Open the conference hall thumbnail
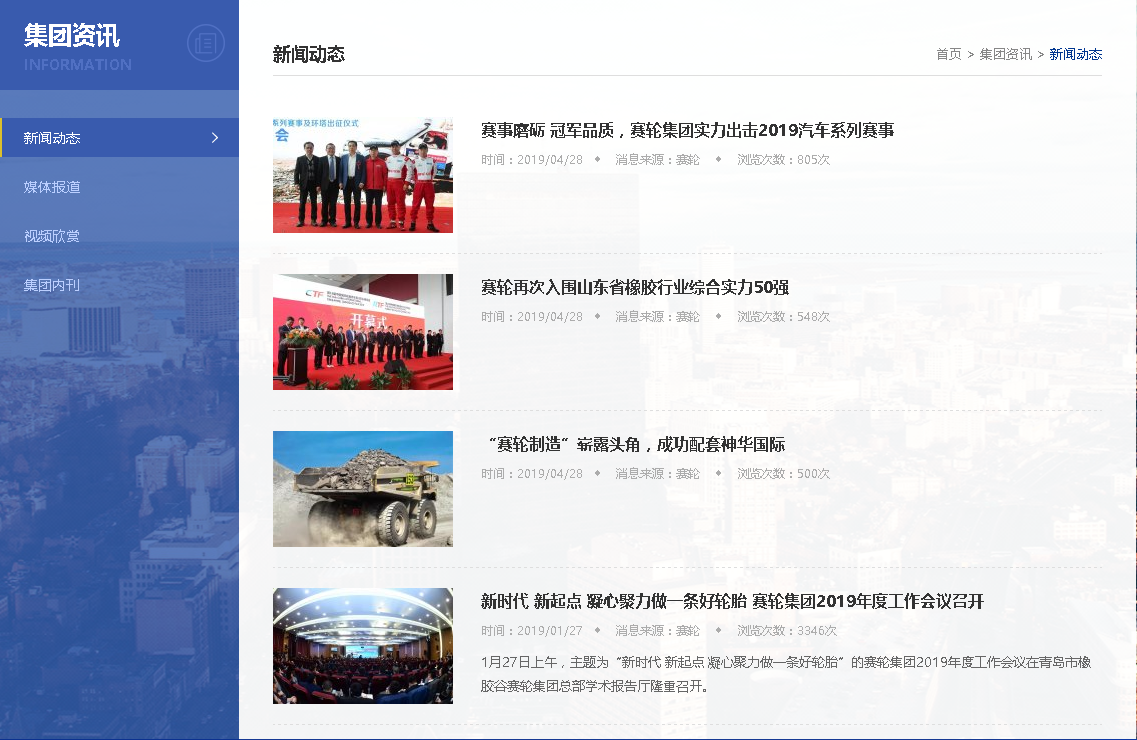 [362, 646]
